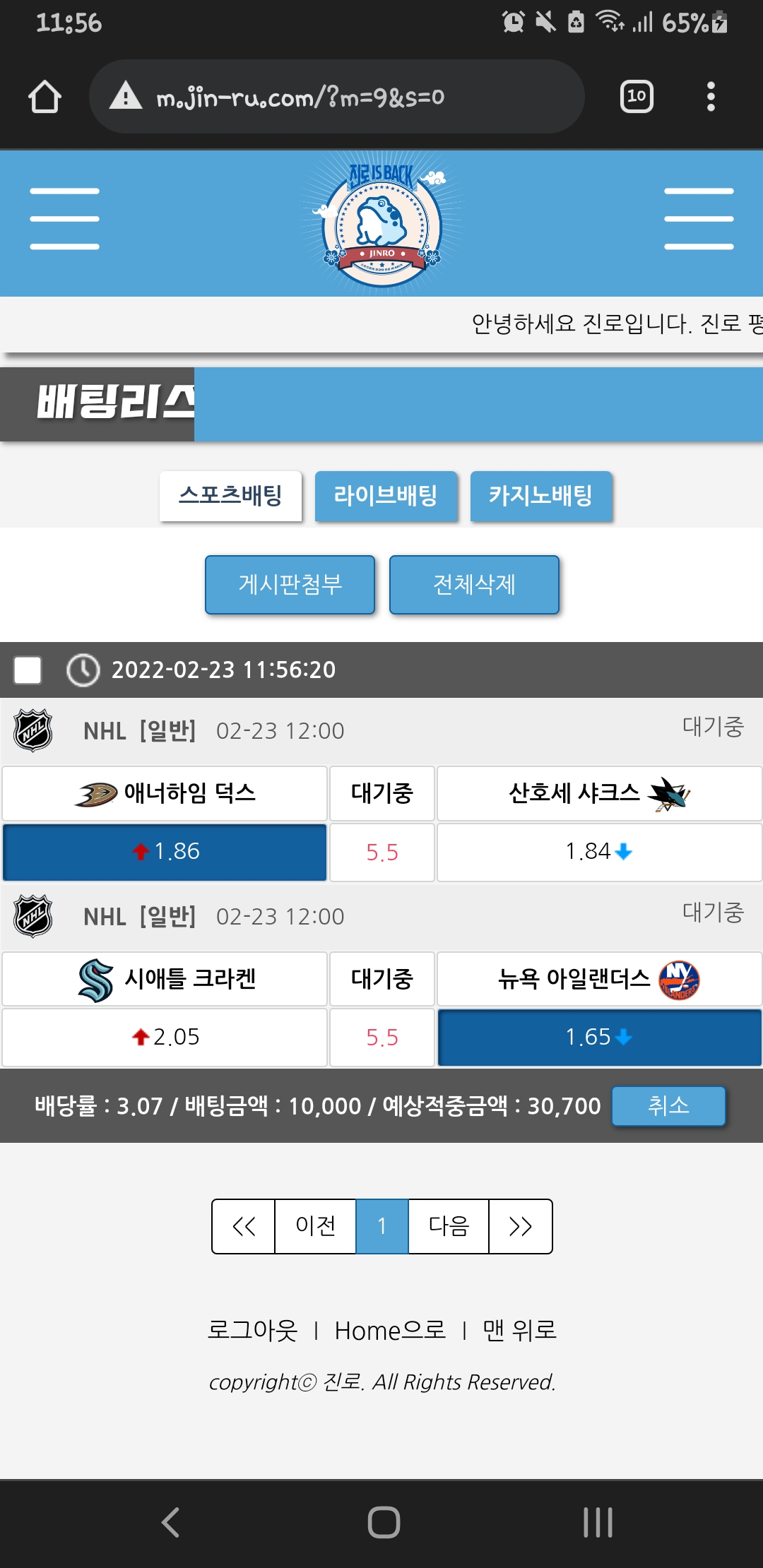This screenshot has width=763, height=1568.
Task: Open the browser tab switcher
Action: pos(636,97)
